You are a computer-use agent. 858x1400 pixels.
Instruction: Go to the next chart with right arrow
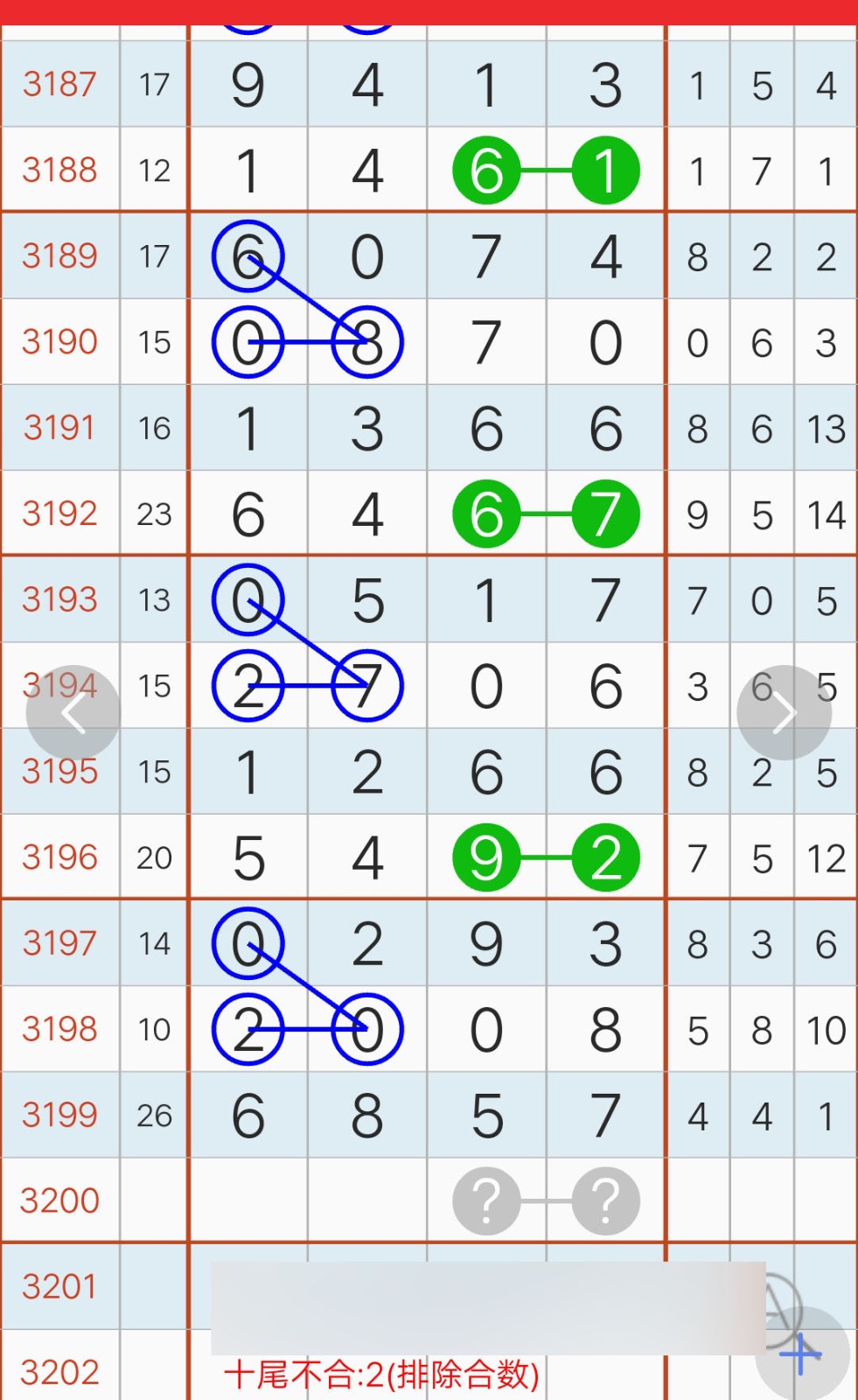tap(784, 713)
